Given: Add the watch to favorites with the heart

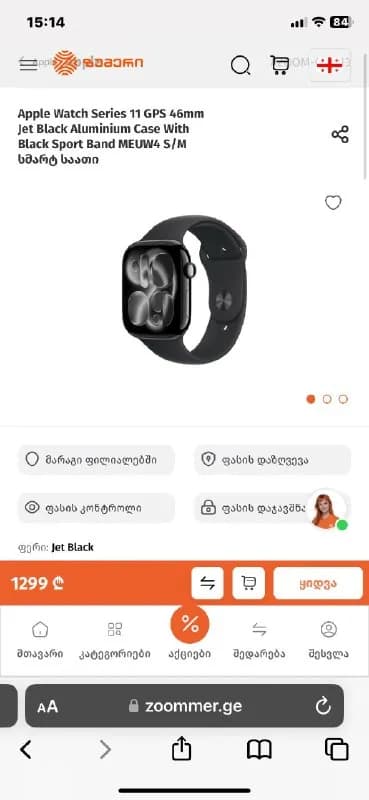Looking at the screenshot, I should tap(333, 203).
